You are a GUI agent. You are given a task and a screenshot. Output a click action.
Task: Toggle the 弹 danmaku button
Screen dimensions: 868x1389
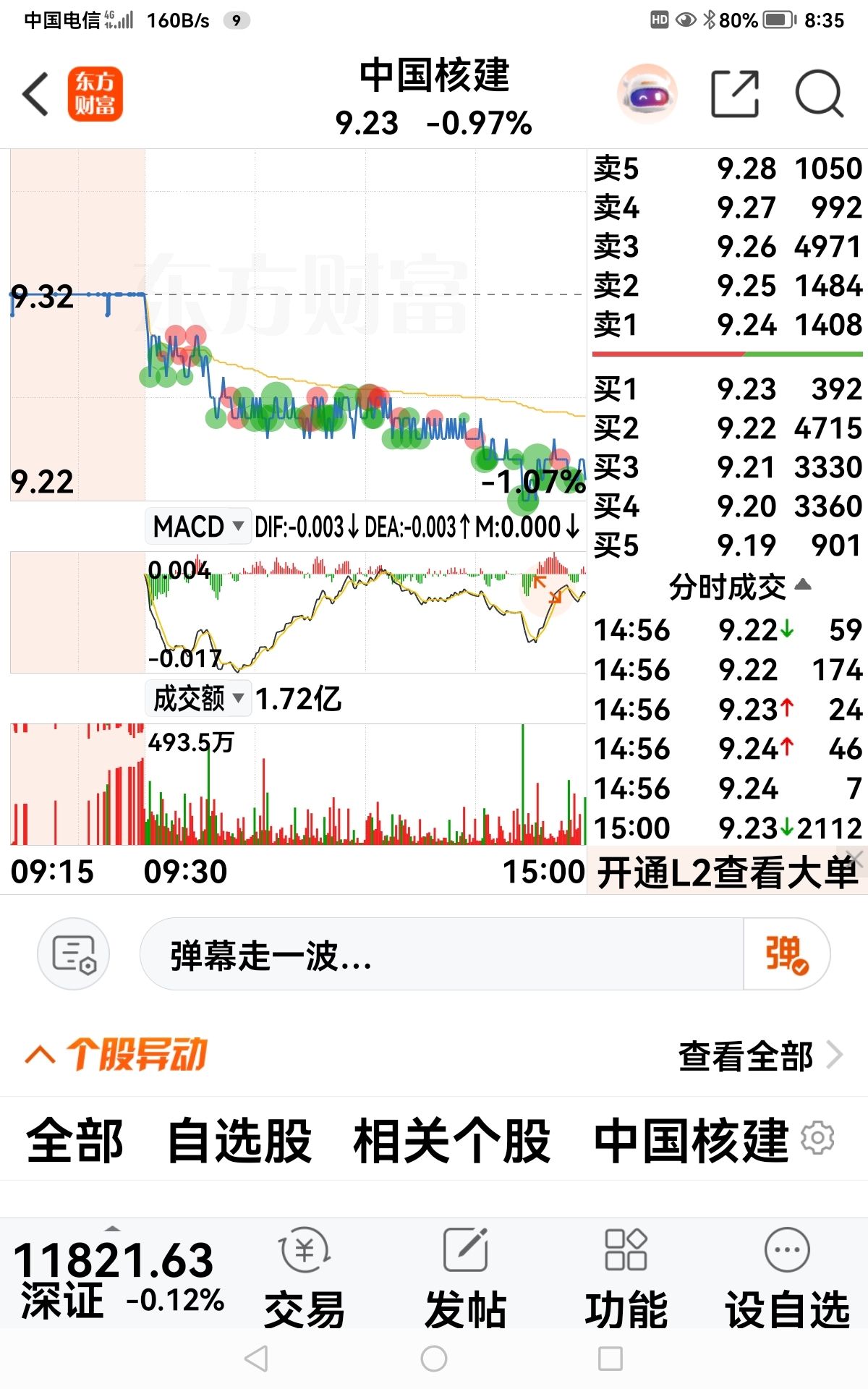pos(786,954)
